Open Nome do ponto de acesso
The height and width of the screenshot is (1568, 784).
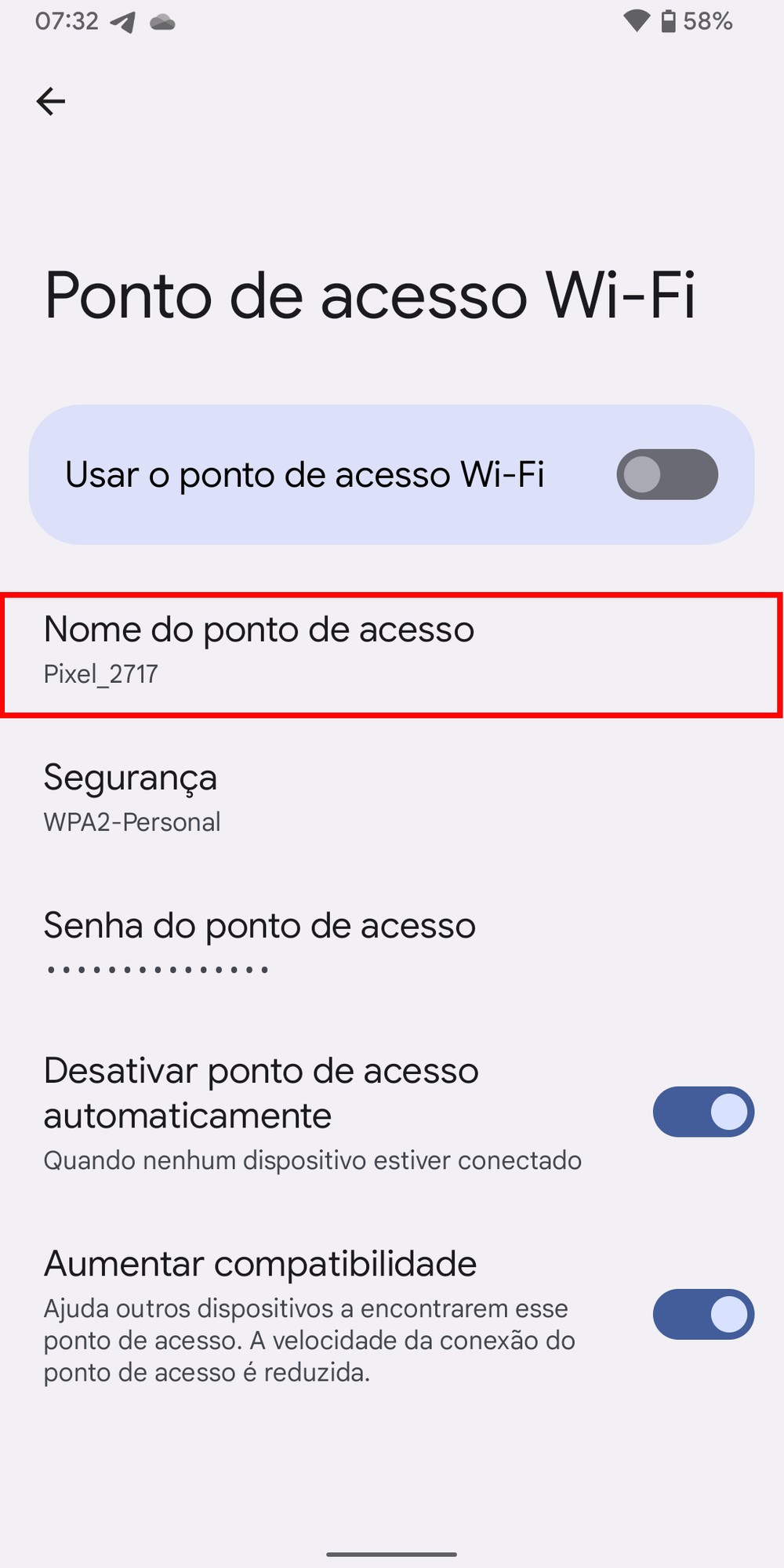[259, 650]
